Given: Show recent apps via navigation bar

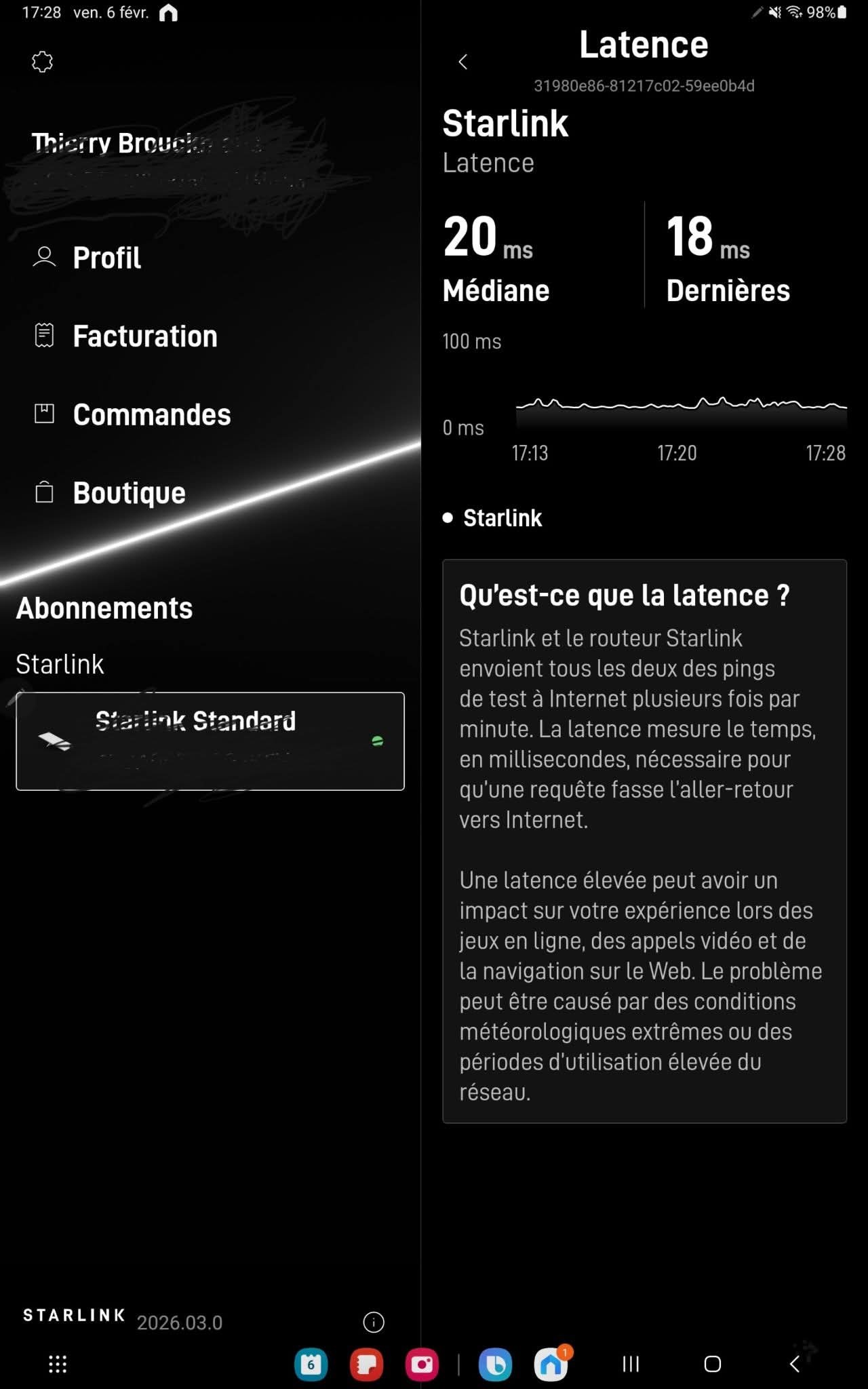Looking at the screenshot, I should click(x=631, y=1364).
